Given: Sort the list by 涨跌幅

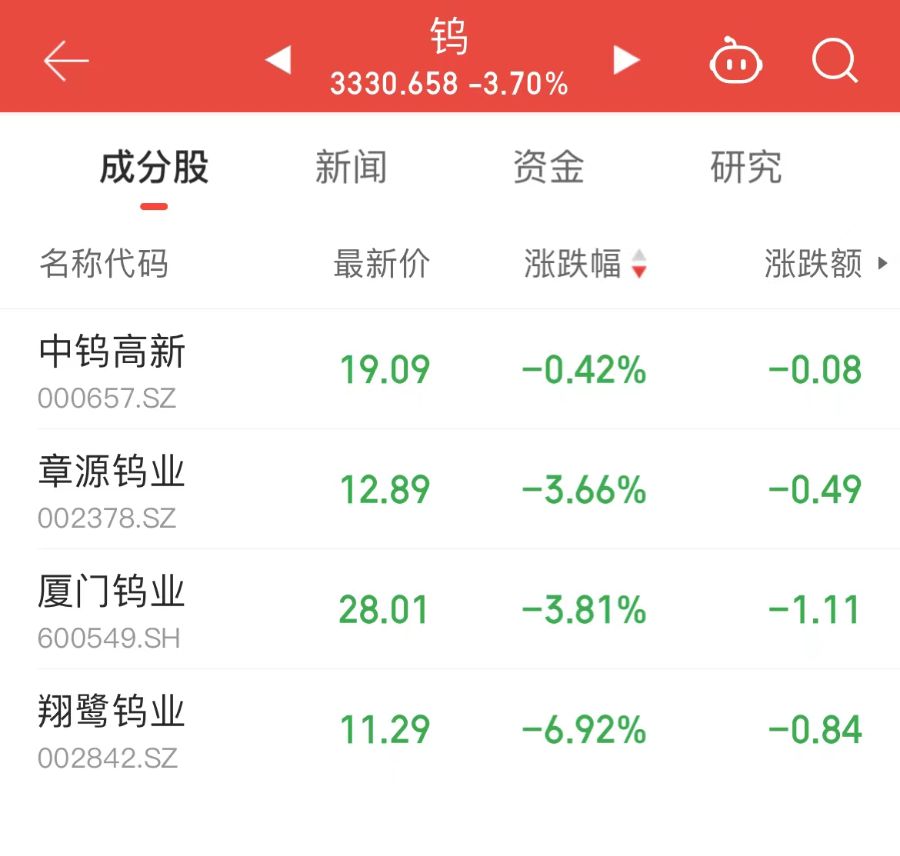Looking at the screenshot, I should 585,264.
